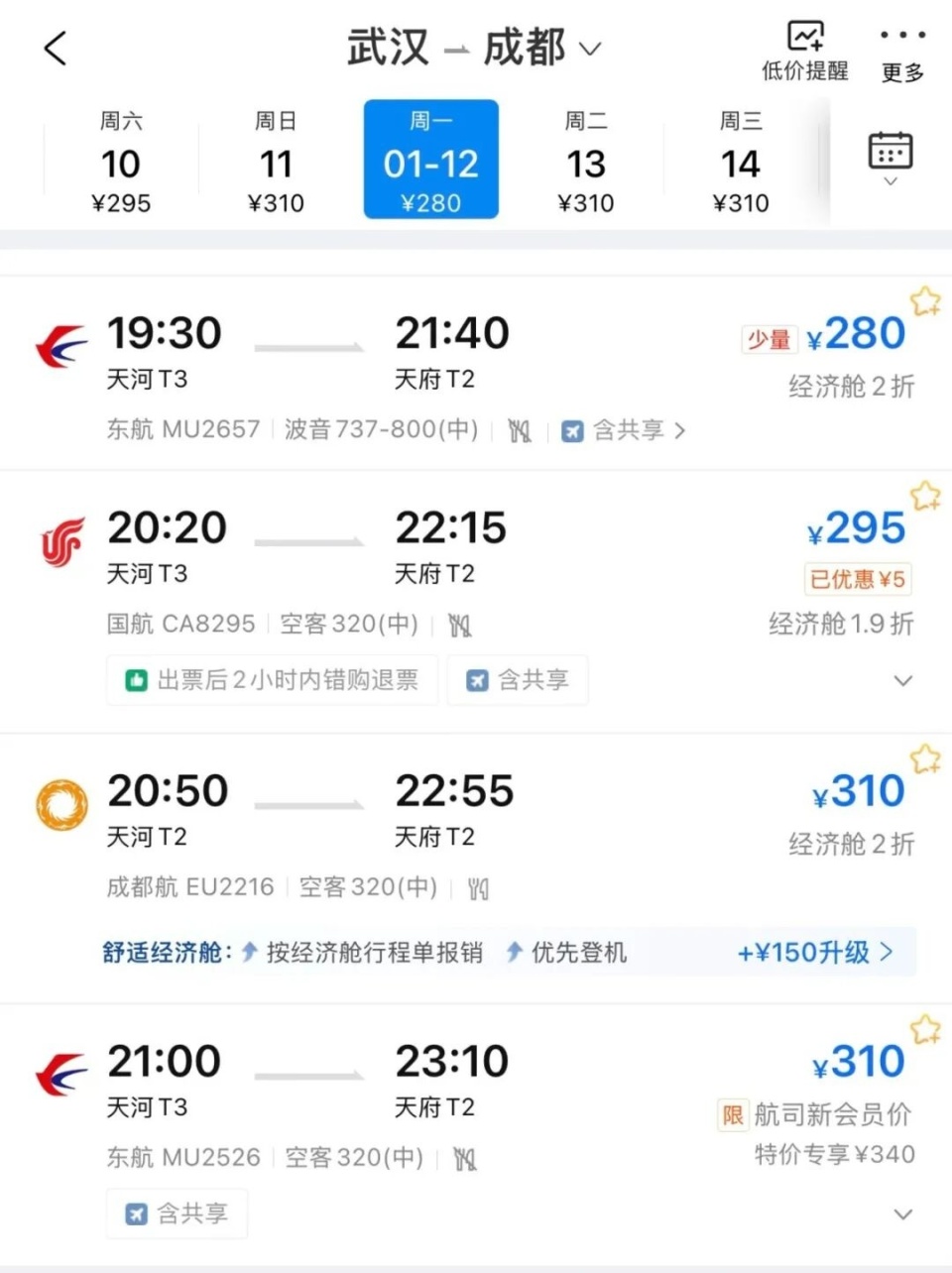The height and width of the screenshot is (1273, 952).
Task: Switch to the 周二 13 date tab
Action: (x=587, y=160)
